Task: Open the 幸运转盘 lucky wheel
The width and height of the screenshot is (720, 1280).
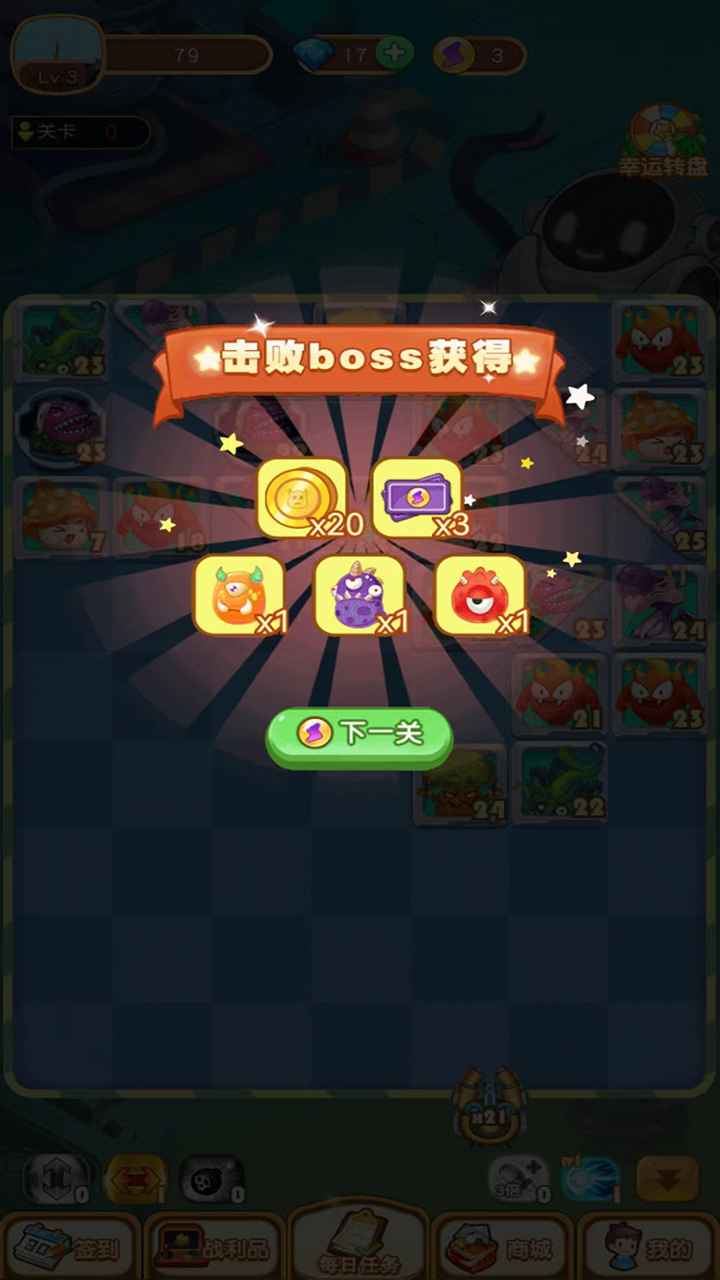Action: 662,140
